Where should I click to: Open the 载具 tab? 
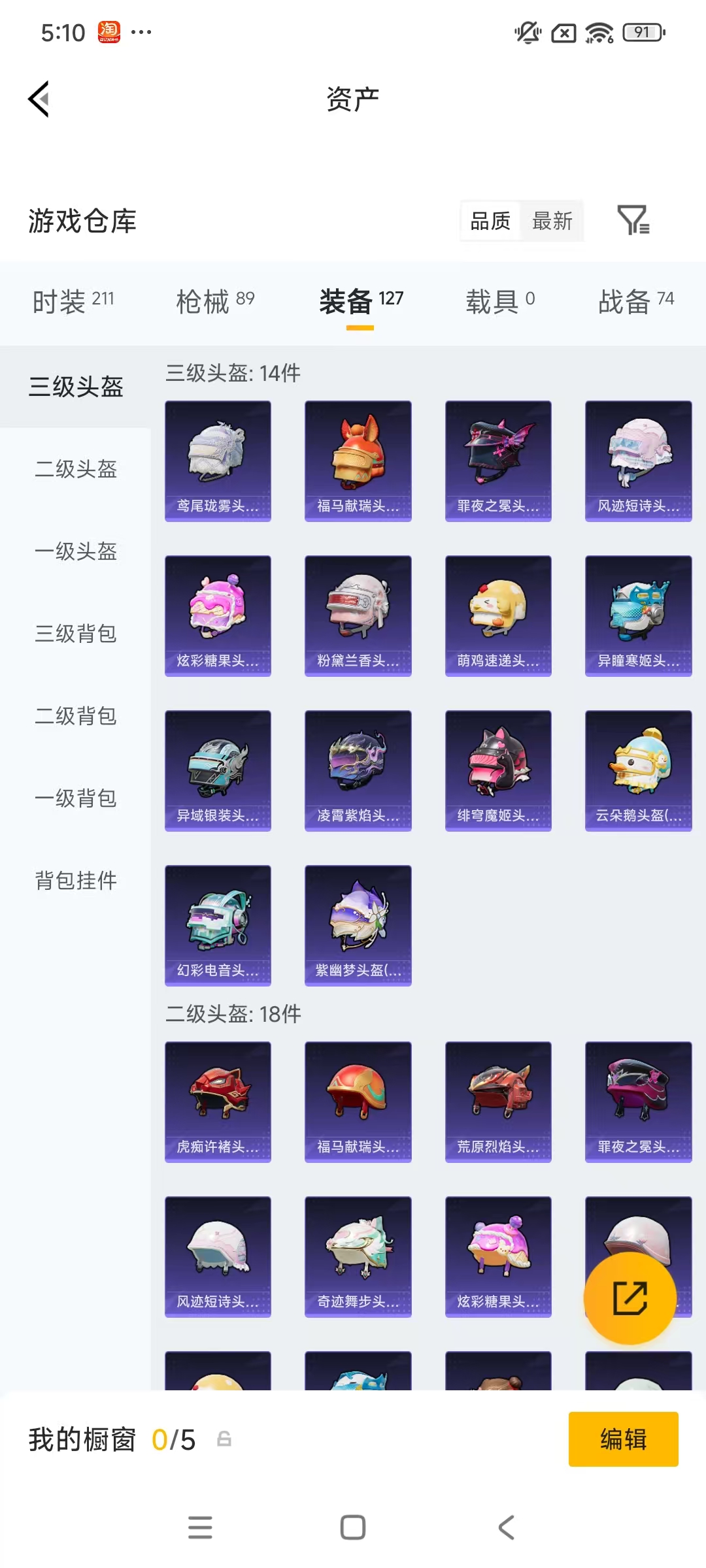(500, 301)
